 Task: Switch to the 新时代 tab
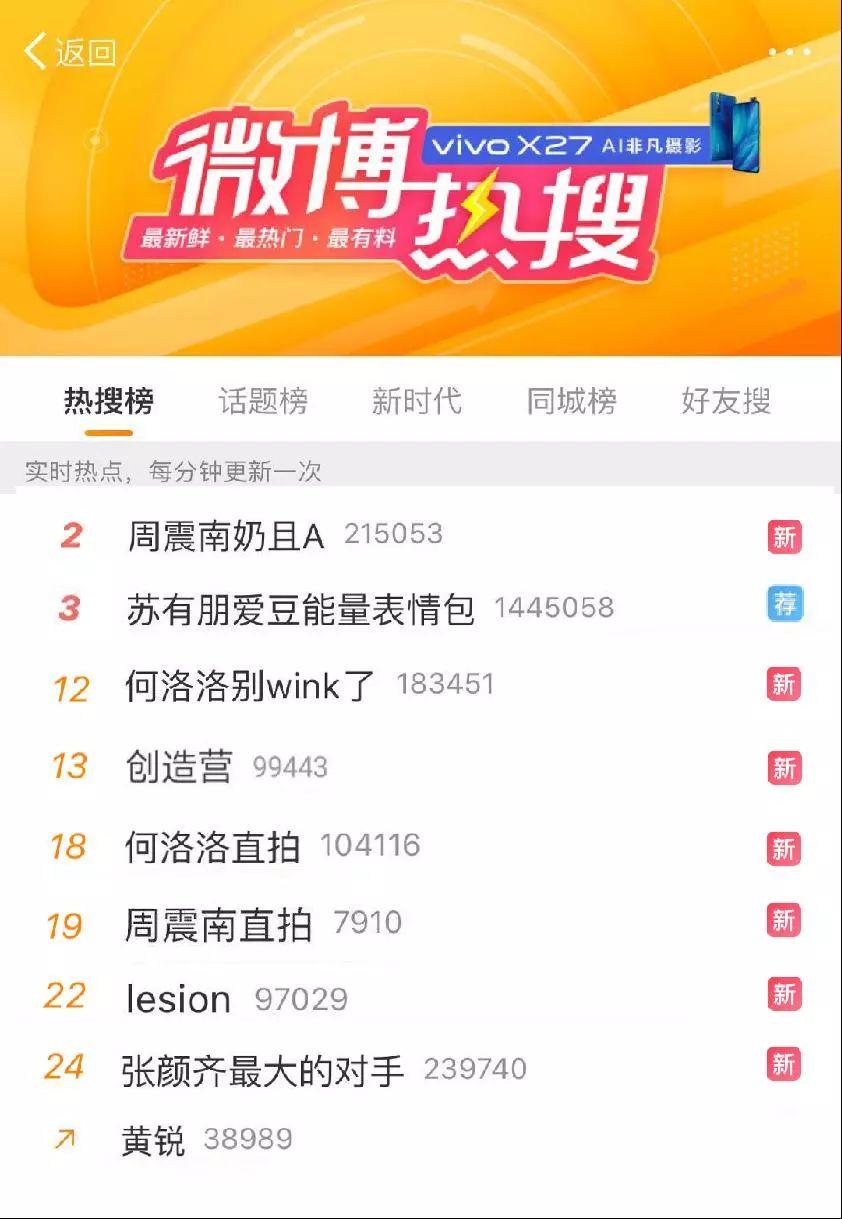[417, 402]
